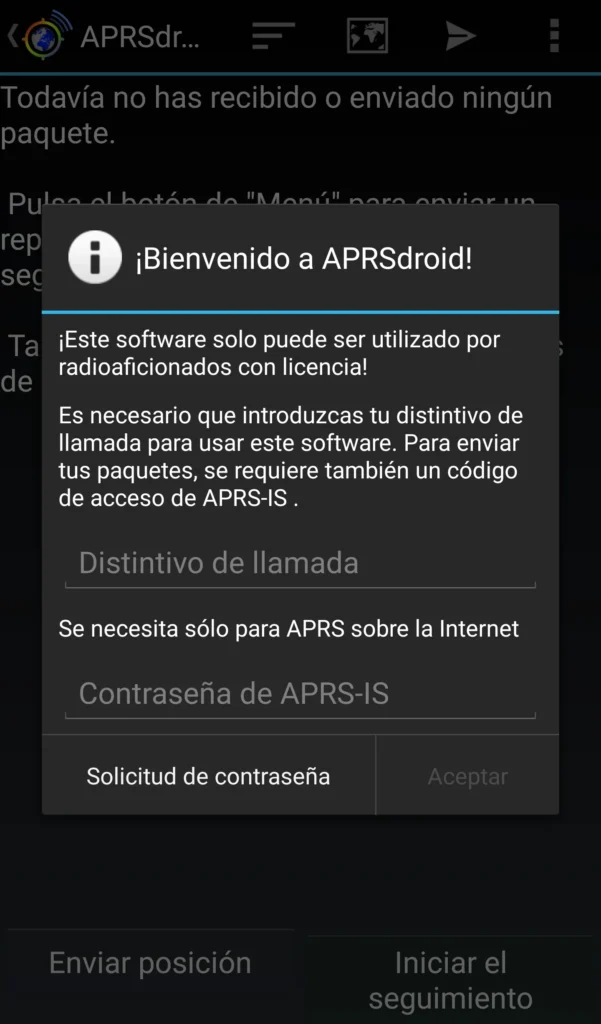Viewport: 601px width, 1024px height.
Task: Tap the Distintivo de llamada field
Action: pyautogui.click(x=300, y=563)
